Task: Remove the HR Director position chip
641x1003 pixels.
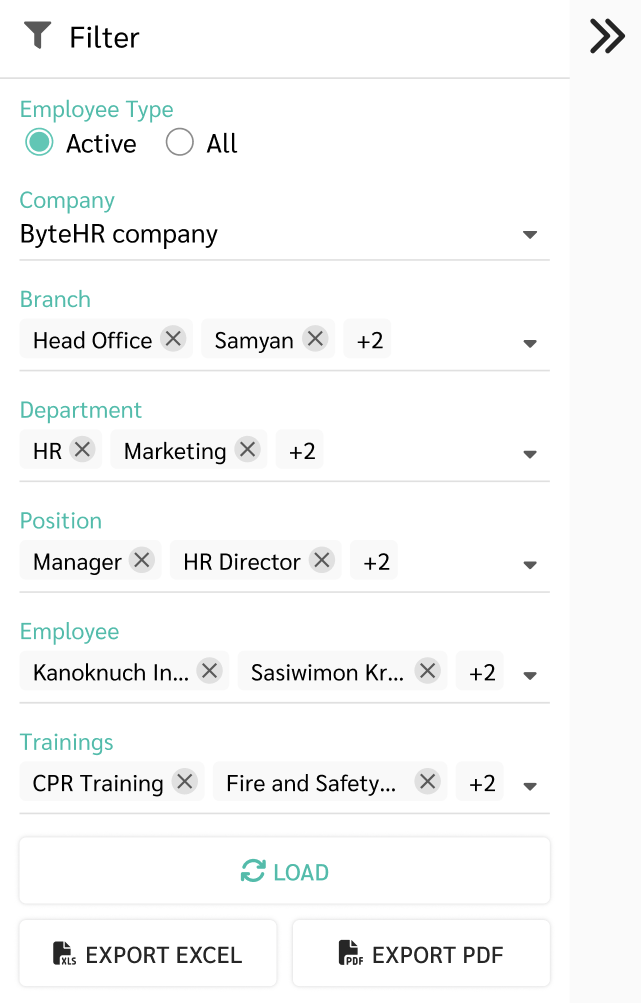Action: tap(321, 561)
